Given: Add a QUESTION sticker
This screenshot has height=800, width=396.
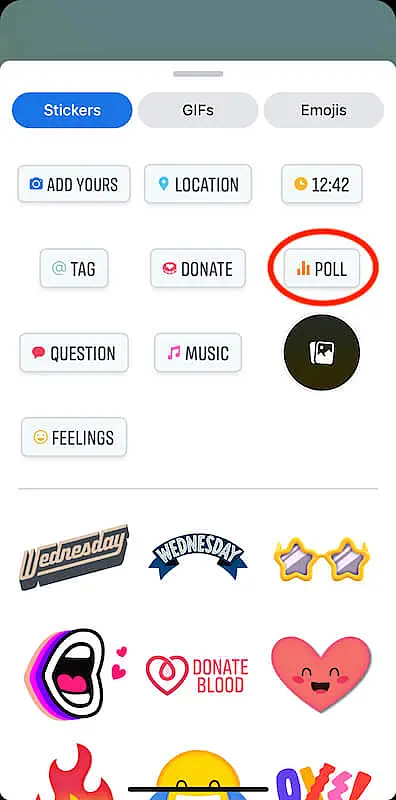Looking at the screenshot, I should [74, 353].
